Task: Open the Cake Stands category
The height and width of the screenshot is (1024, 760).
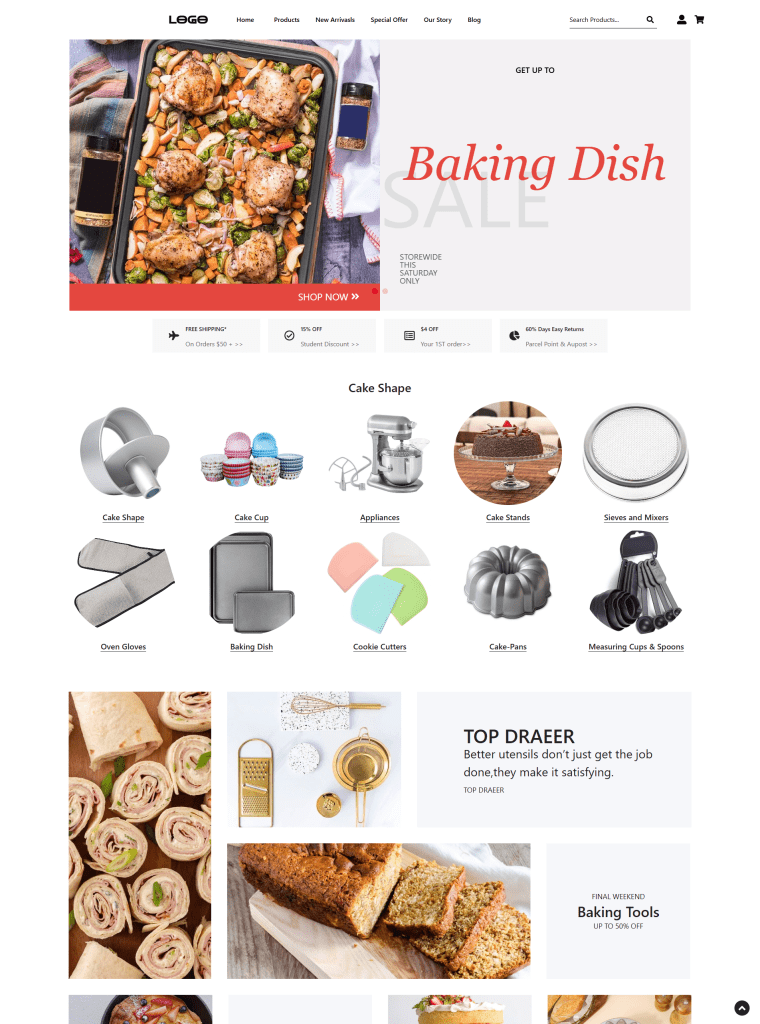Action: [x=508, y=518]
